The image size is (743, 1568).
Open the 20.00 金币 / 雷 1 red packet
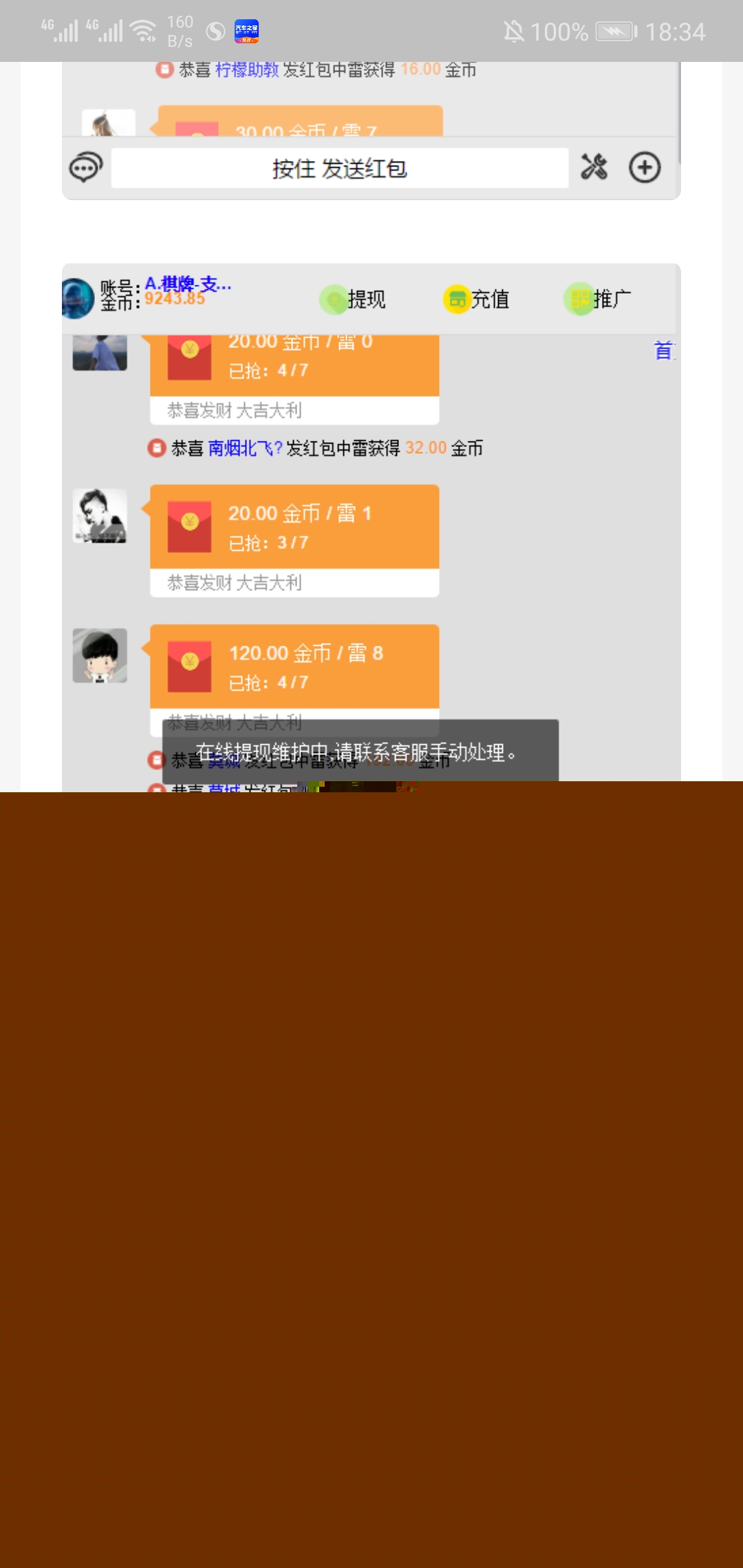point(294,527)
